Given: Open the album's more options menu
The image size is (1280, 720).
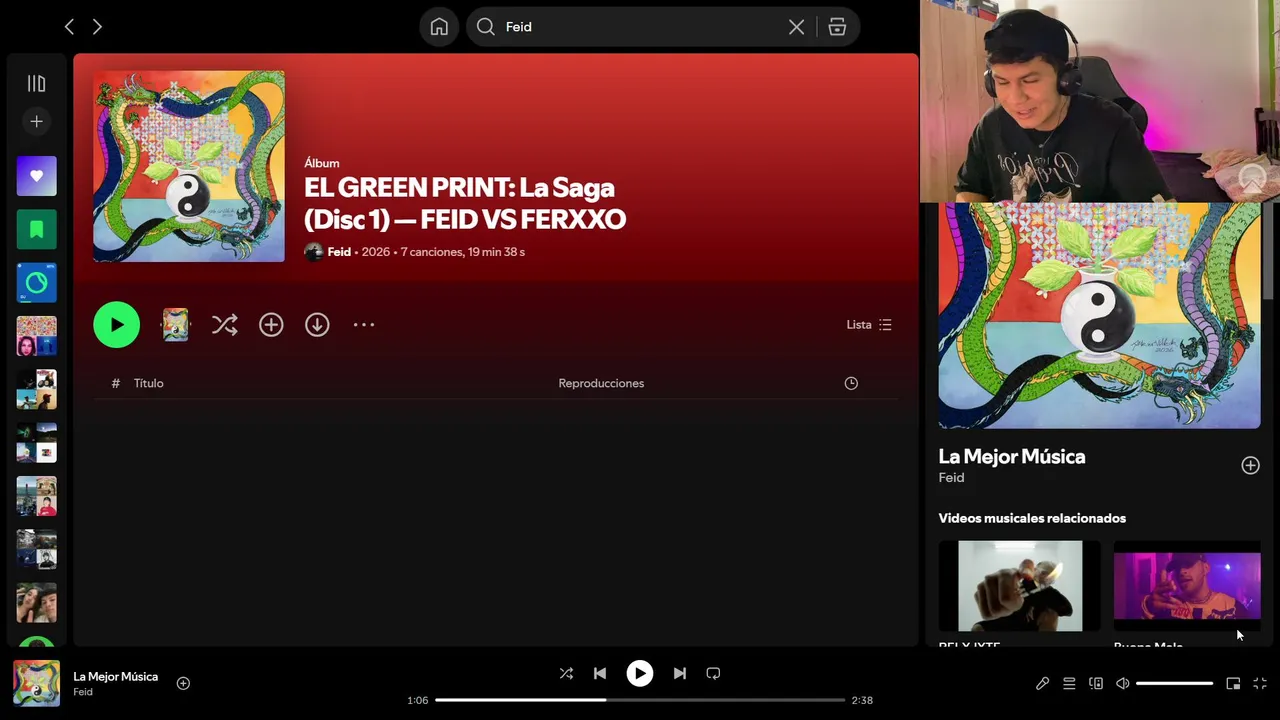Looking at the screenshot, I should coord(364,325).
